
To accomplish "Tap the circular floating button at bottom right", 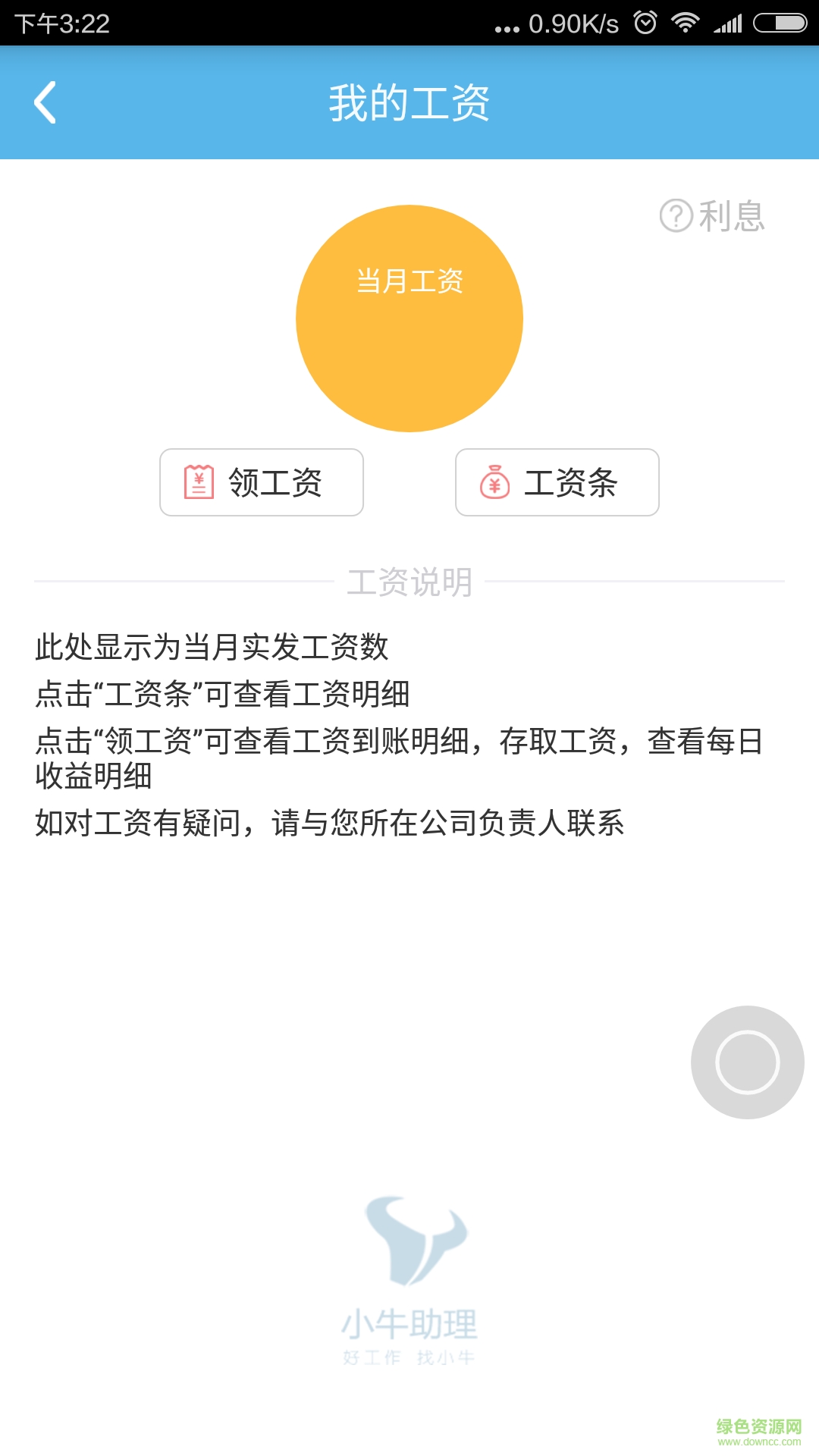I will pyautogui.click(x=747, y=1062).
